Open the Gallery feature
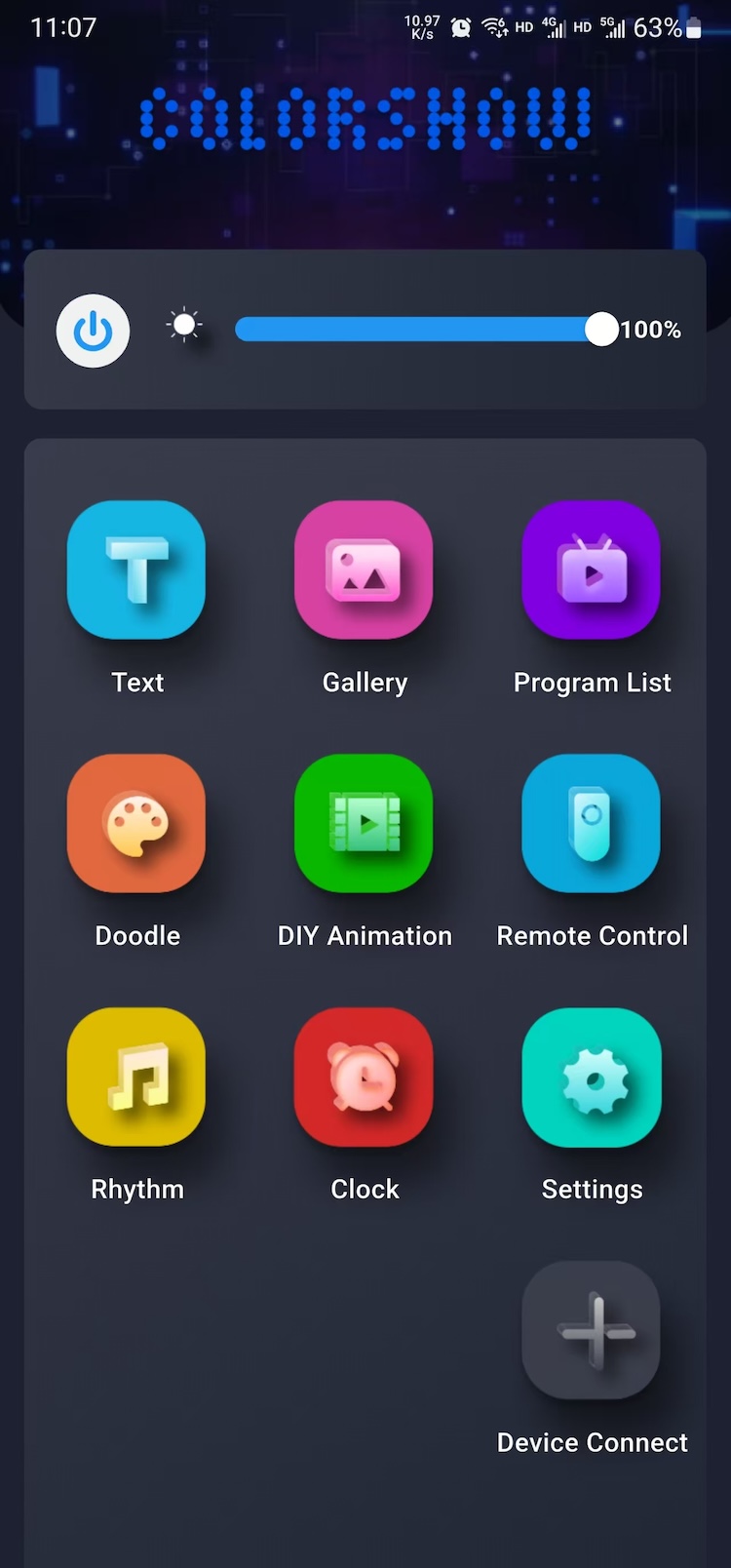731x1568 pixels. 365,570
